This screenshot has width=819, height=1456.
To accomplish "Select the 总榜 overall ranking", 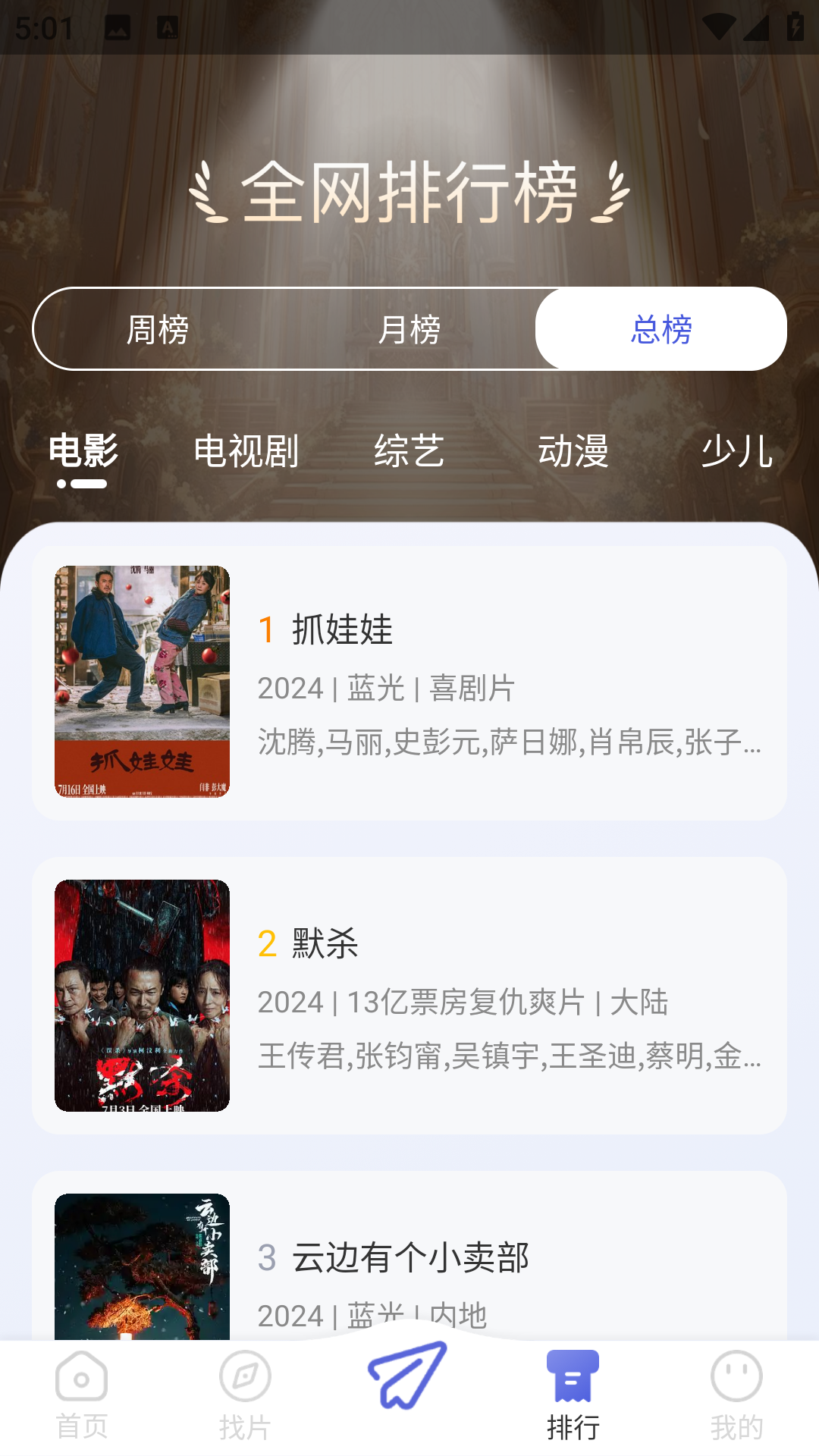I will click(661, 329).
